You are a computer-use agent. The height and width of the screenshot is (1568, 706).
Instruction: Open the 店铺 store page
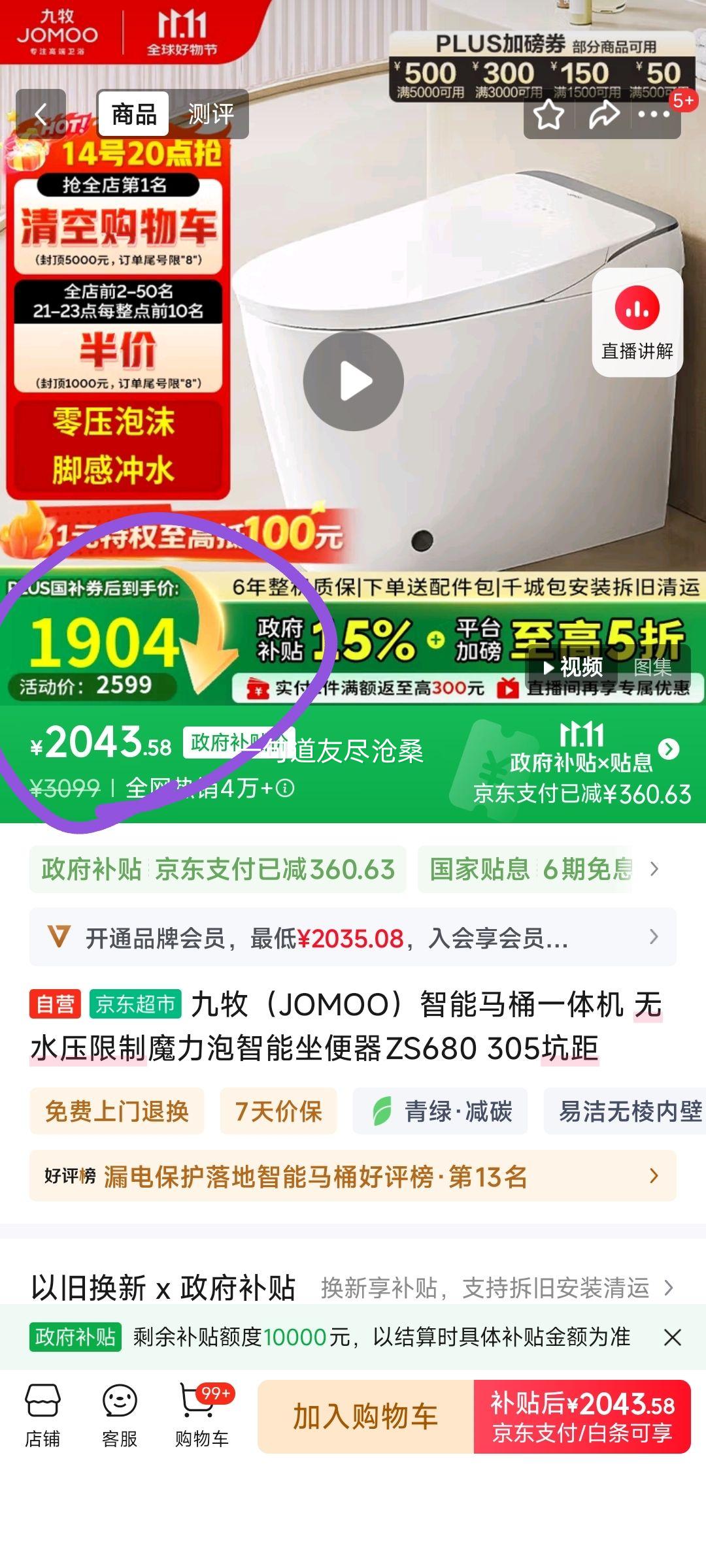(42, 1416)
